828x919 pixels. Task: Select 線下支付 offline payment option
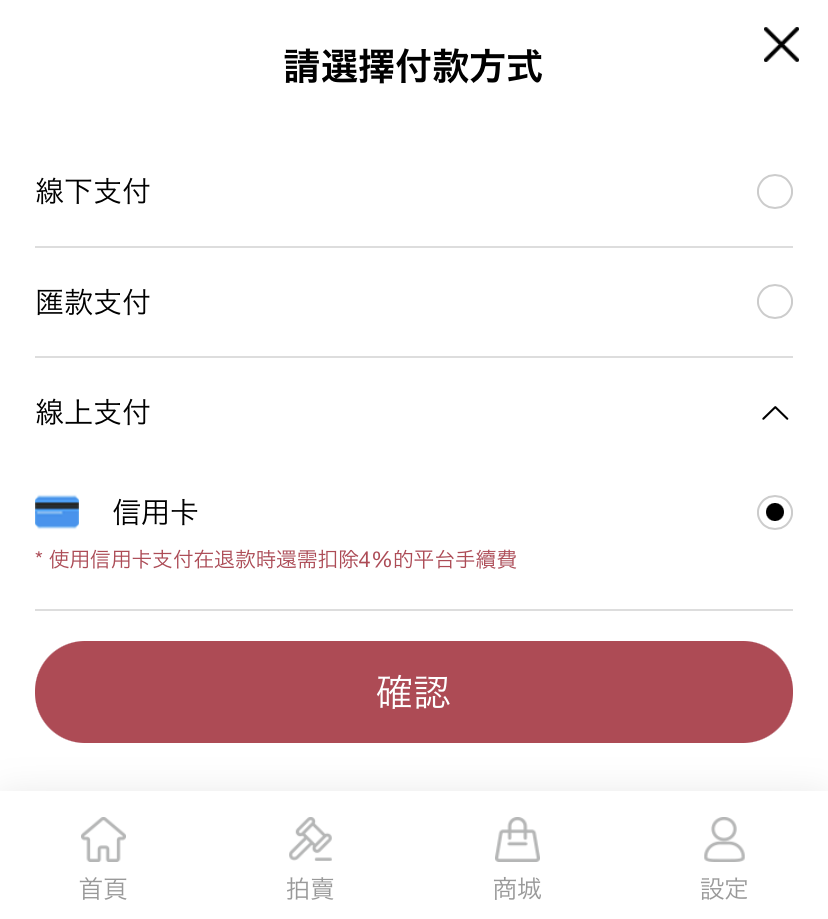[775, 191]
